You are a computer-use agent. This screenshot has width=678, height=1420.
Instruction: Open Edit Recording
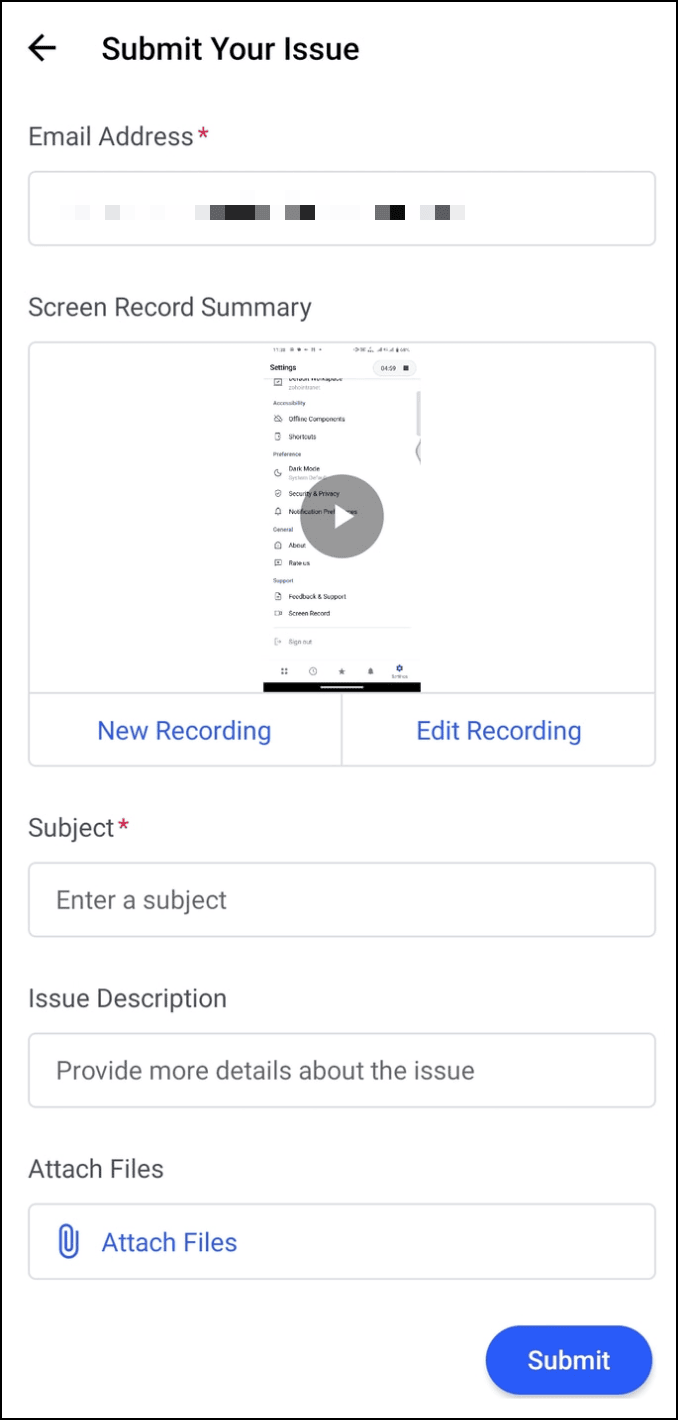[x=498, y=731]
